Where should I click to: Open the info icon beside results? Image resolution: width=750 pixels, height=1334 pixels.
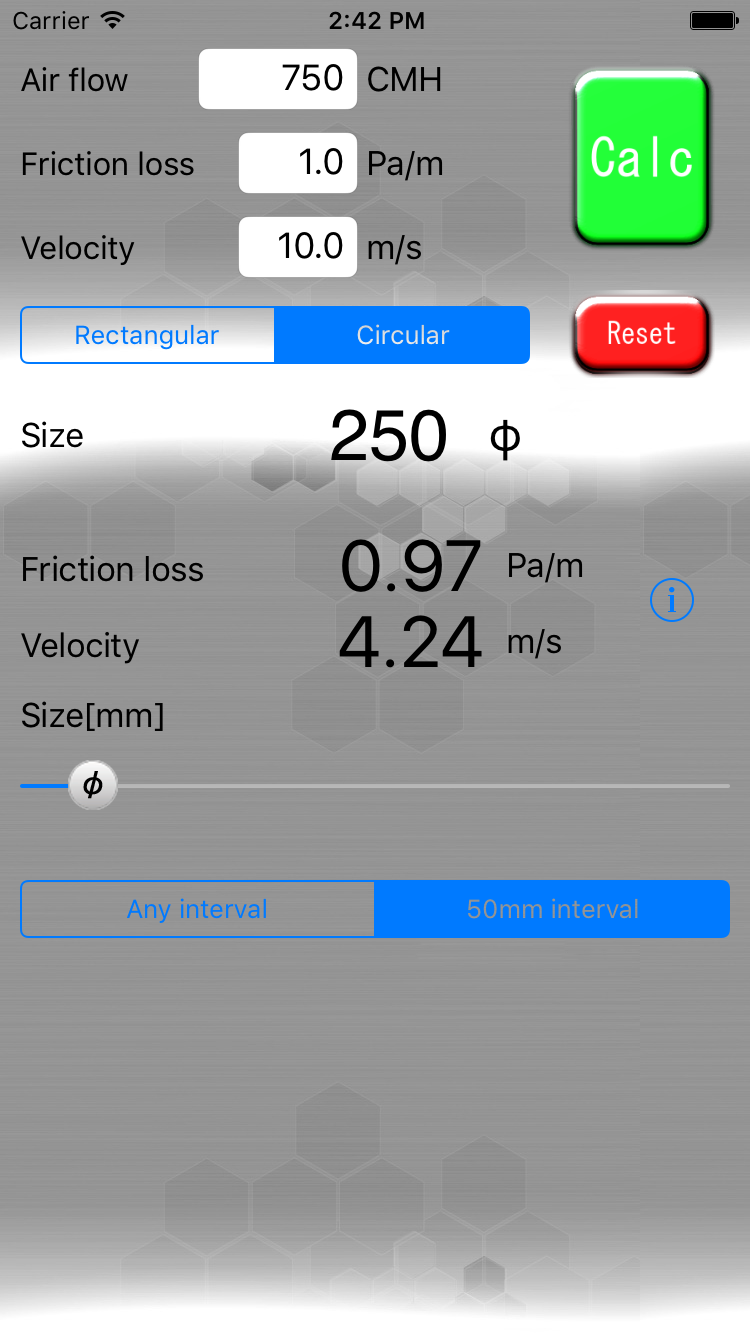pyautogui.click(x=672, y=600)
